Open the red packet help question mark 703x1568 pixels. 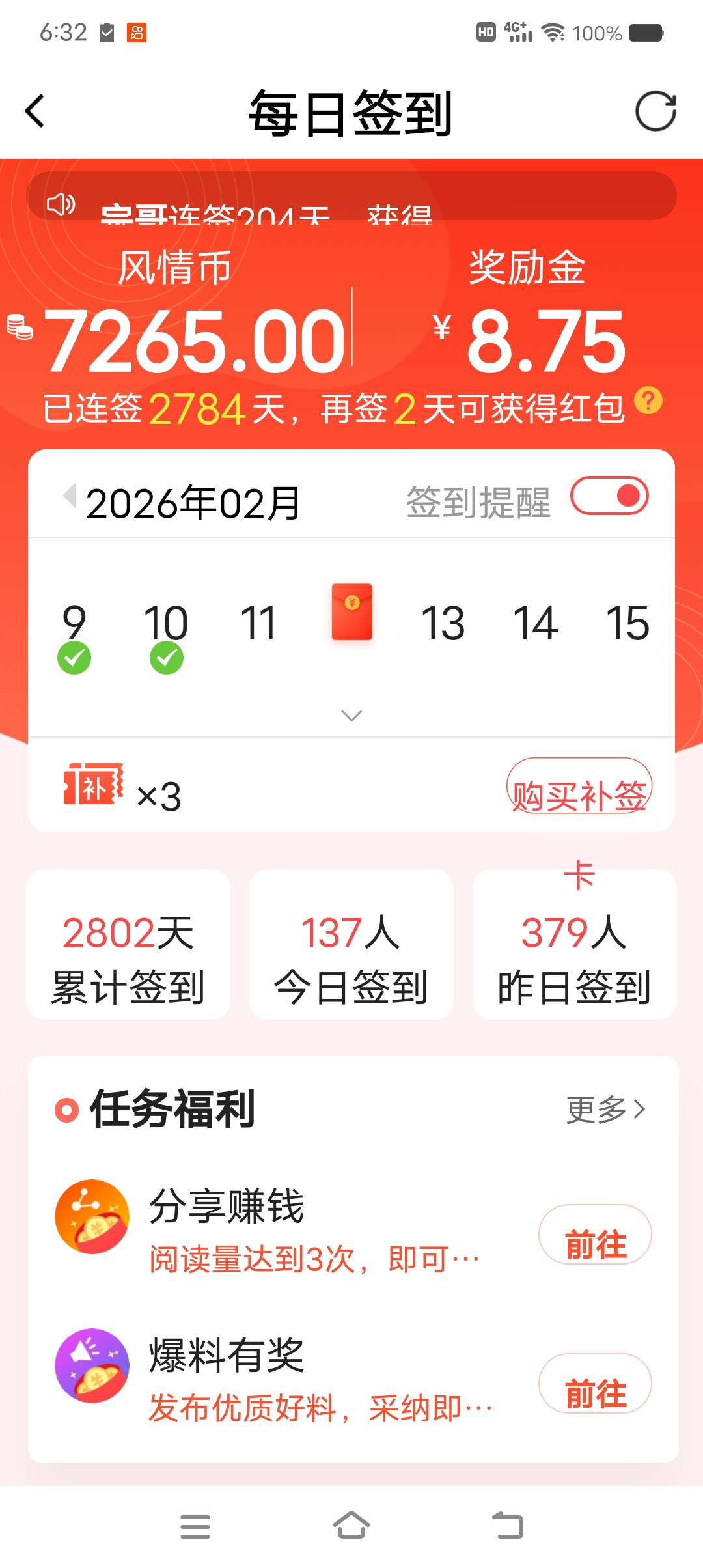648,400
